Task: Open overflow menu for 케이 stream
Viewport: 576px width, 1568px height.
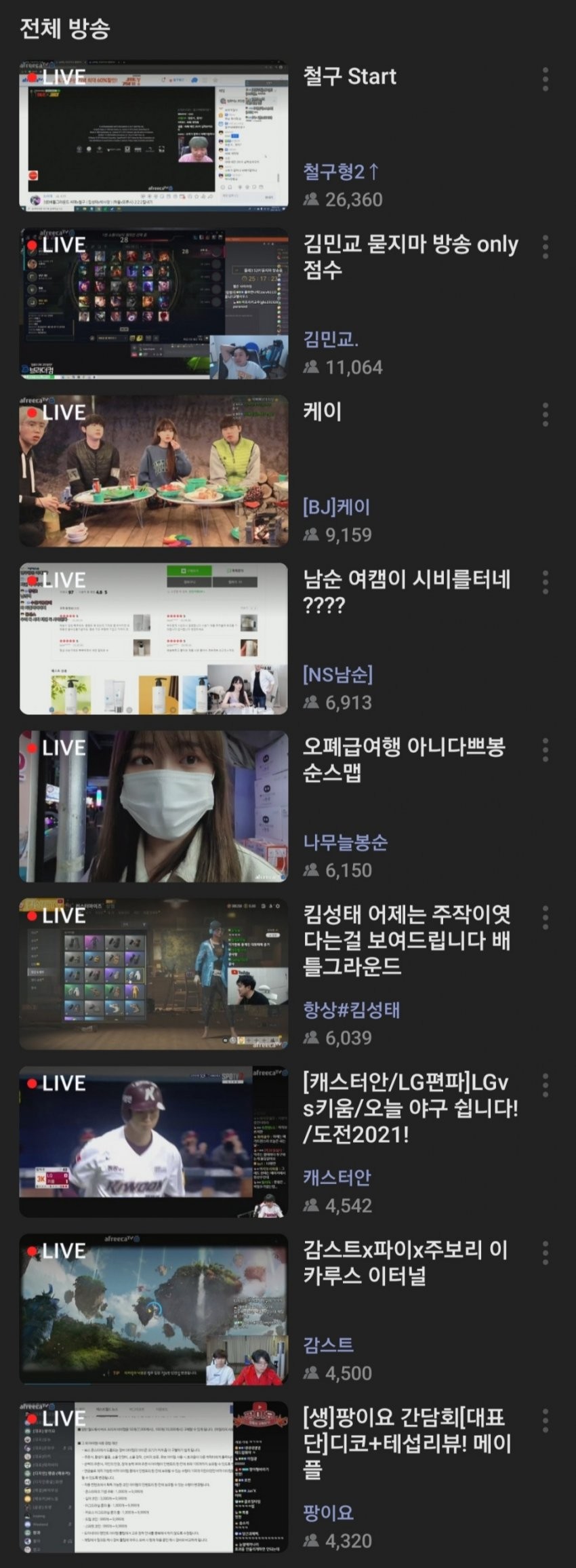Action: (546, 414)
